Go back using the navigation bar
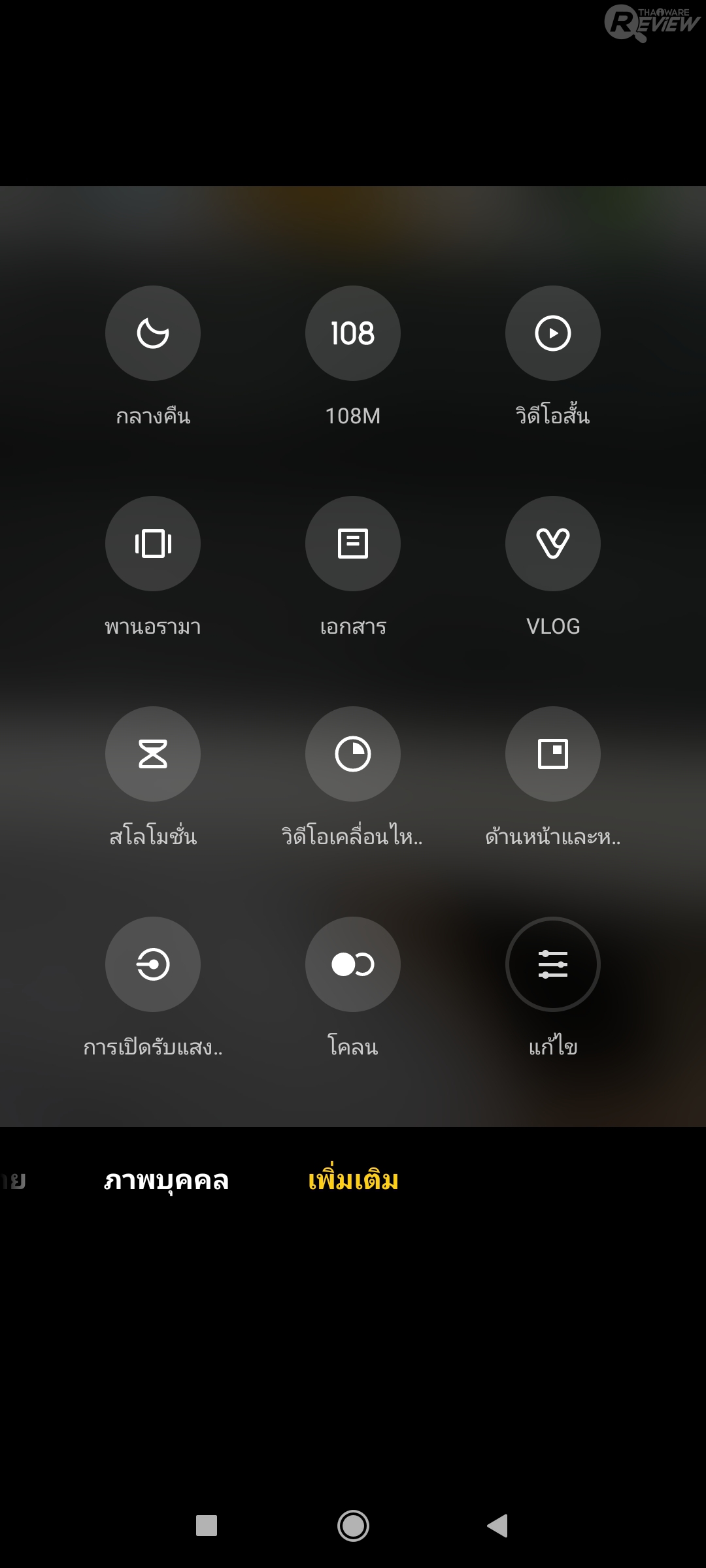The width and height of the screenshot is (706, 1568). 498,1526
